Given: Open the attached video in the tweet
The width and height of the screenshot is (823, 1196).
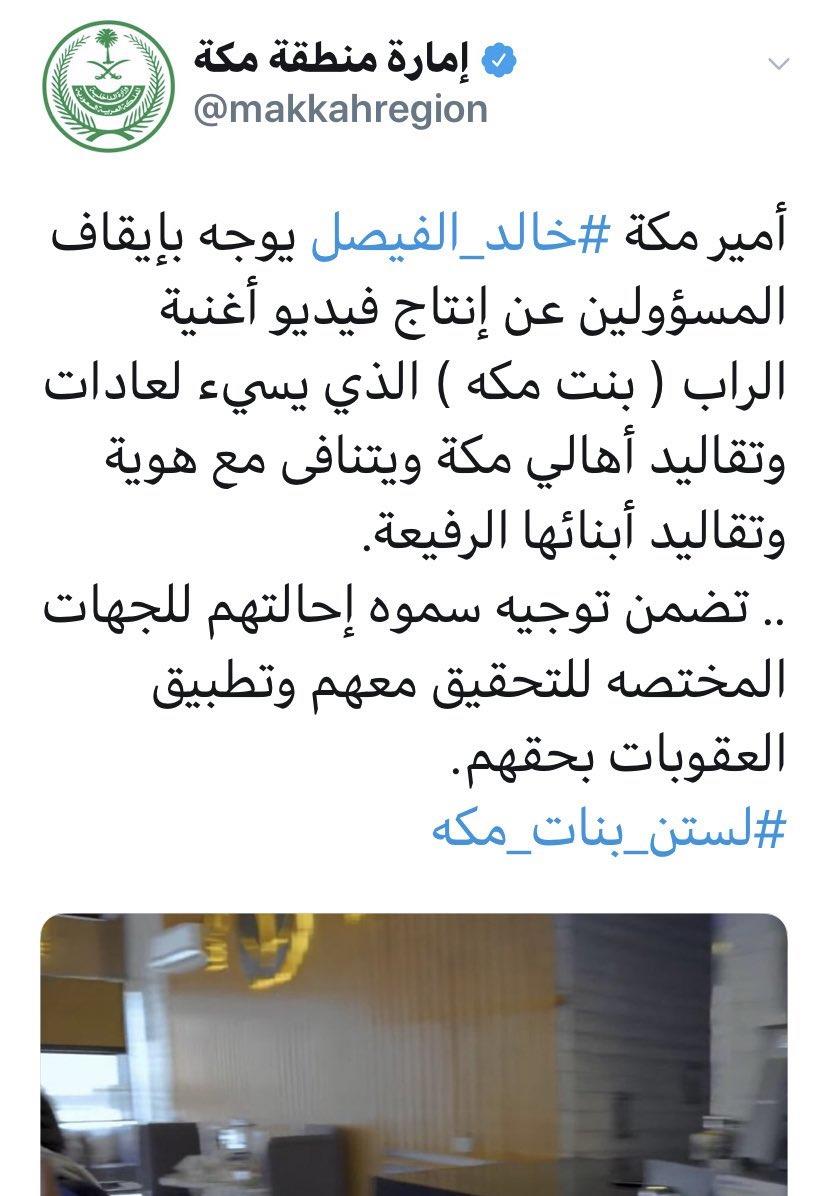Looking at the screenshot, I should pyautogui.click(x=413, y=1054).
